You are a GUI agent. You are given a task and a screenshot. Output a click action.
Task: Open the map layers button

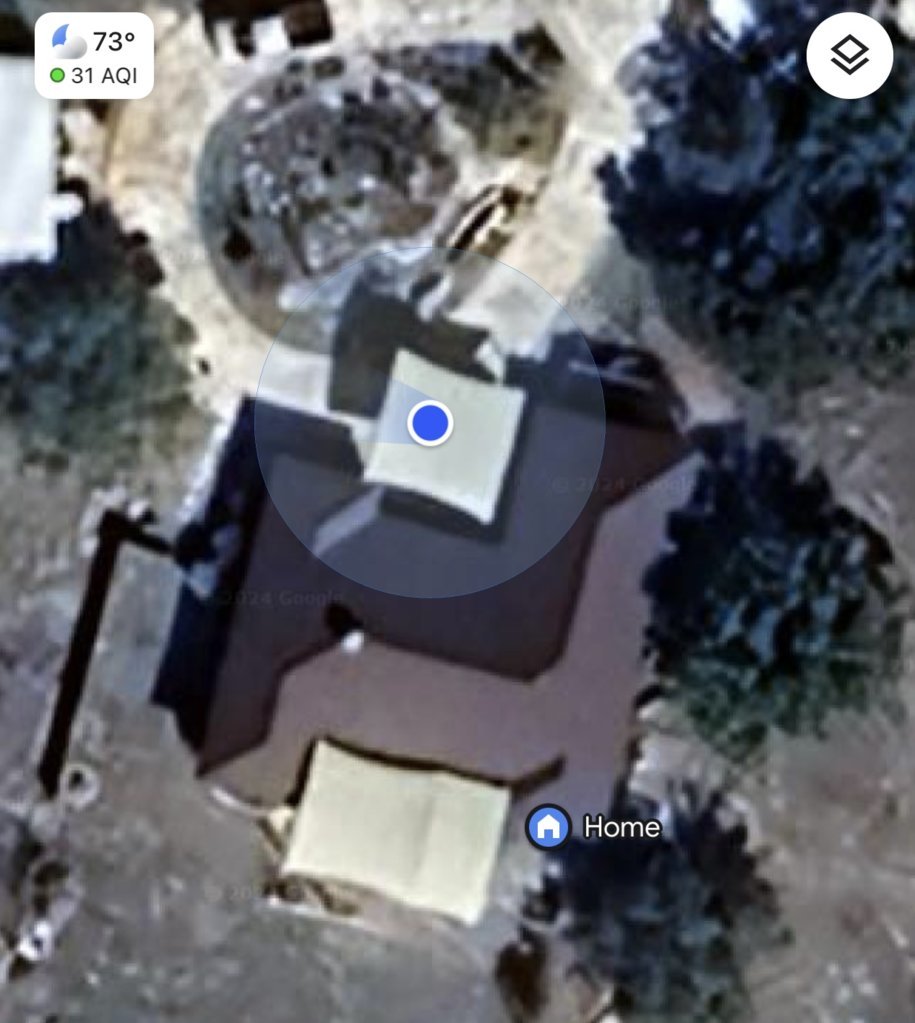tap(849, 56)
